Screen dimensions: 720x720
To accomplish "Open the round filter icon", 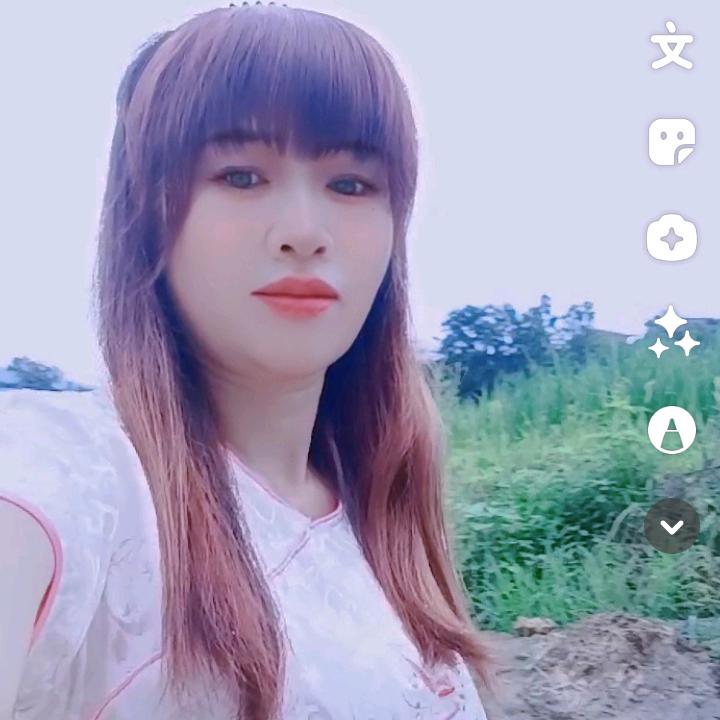I will [672, 431].
